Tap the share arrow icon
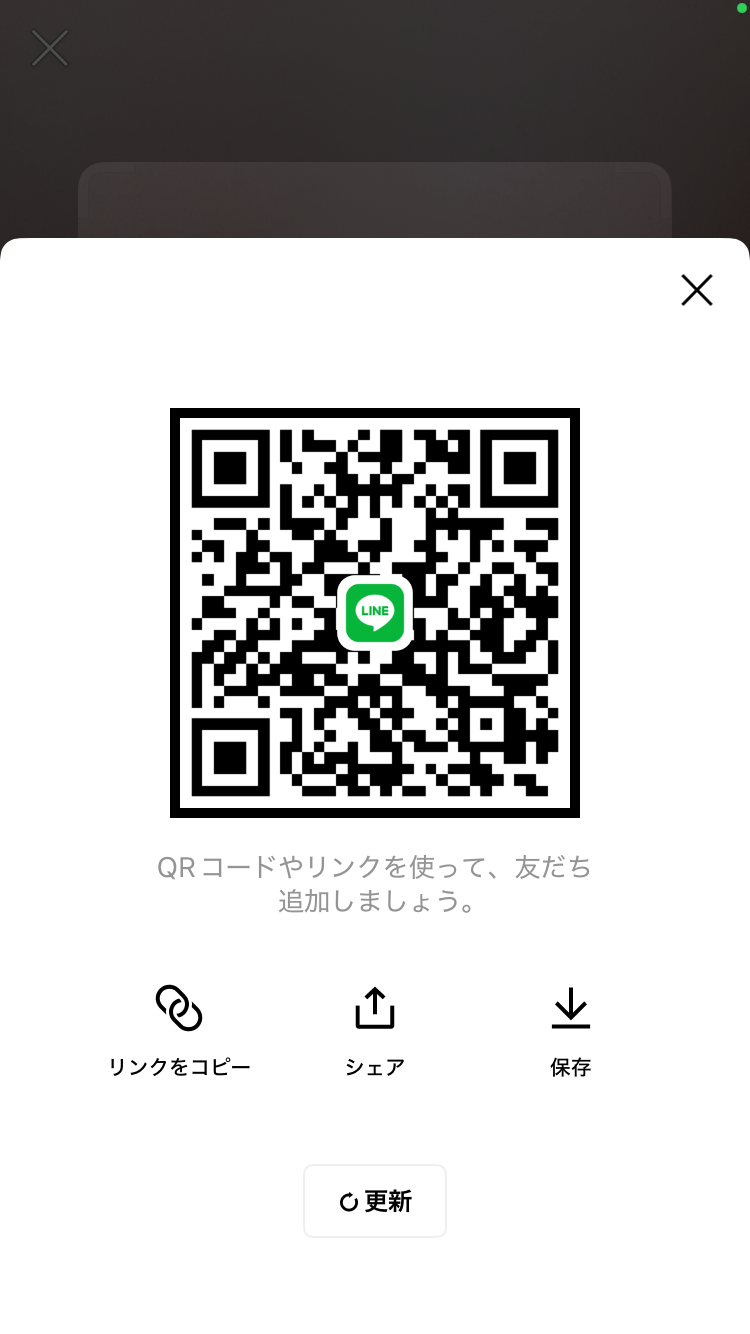 (374, 1007)
